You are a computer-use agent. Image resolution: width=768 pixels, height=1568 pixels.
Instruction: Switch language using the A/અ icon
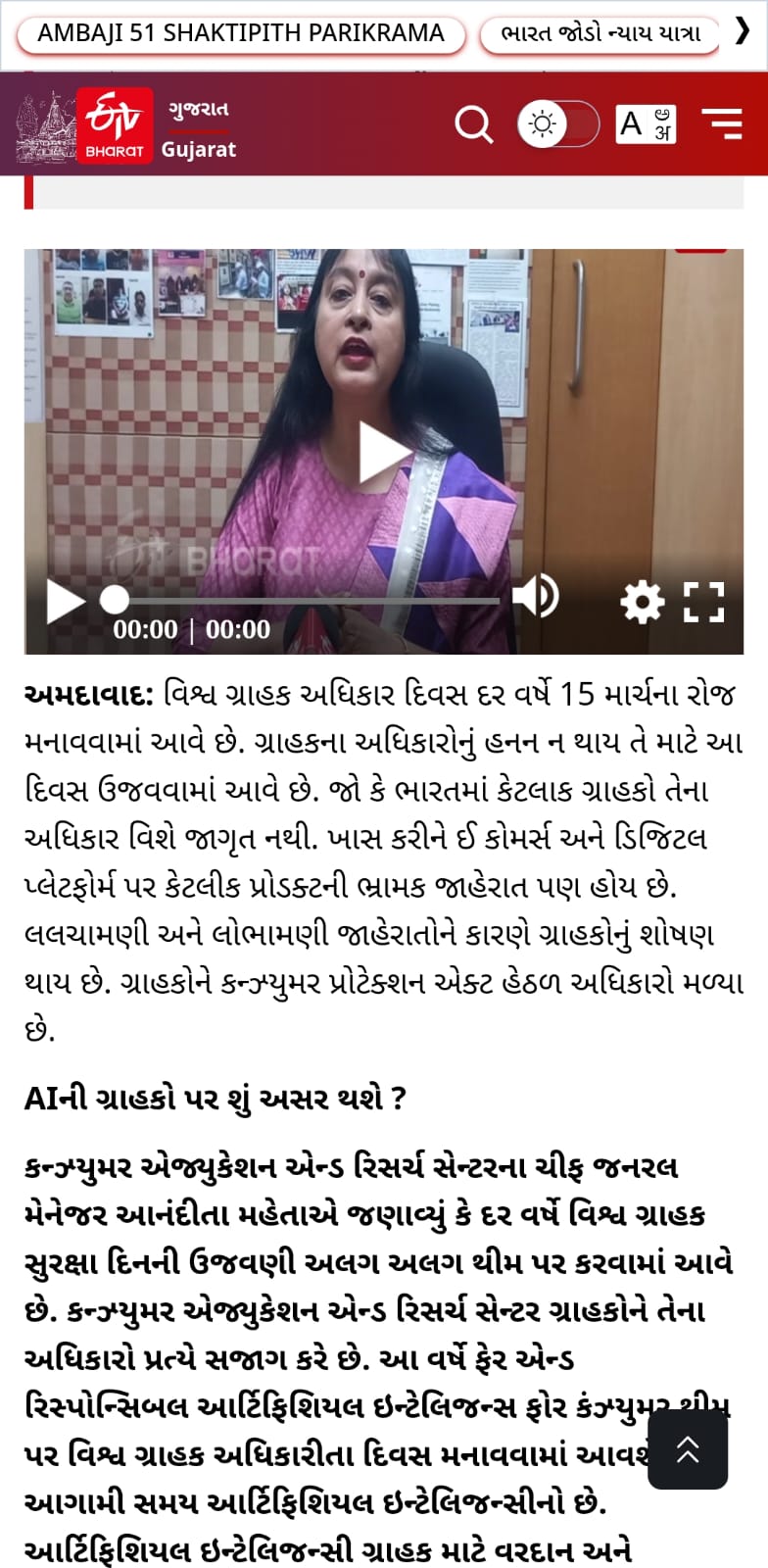[x=646, y=125]
